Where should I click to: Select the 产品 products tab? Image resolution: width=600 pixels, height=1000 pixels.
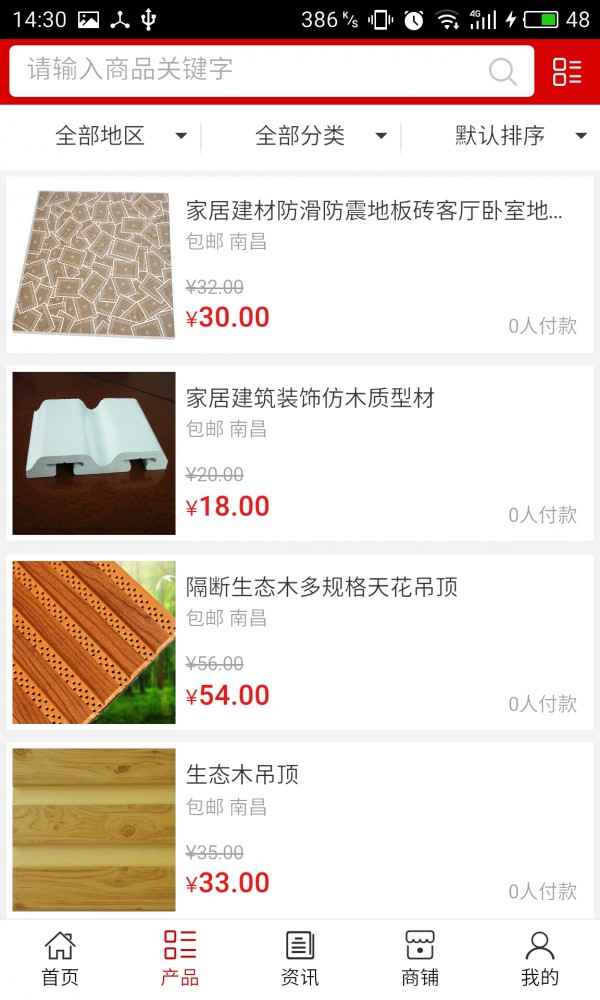pos(180,958)
